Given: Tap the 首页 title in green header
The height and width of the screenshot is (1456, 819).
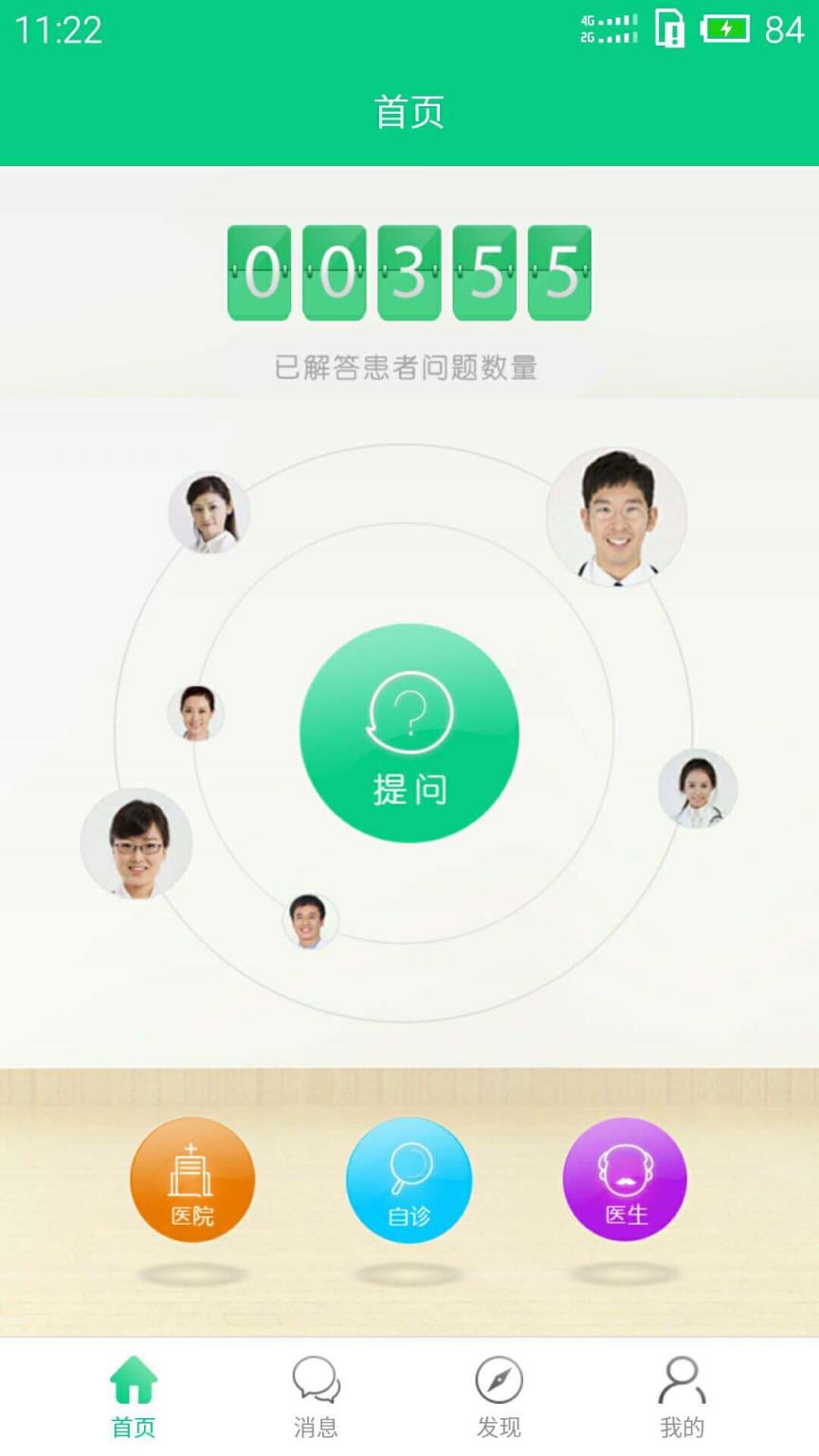Looking at the screenshot, I should 409,112.
